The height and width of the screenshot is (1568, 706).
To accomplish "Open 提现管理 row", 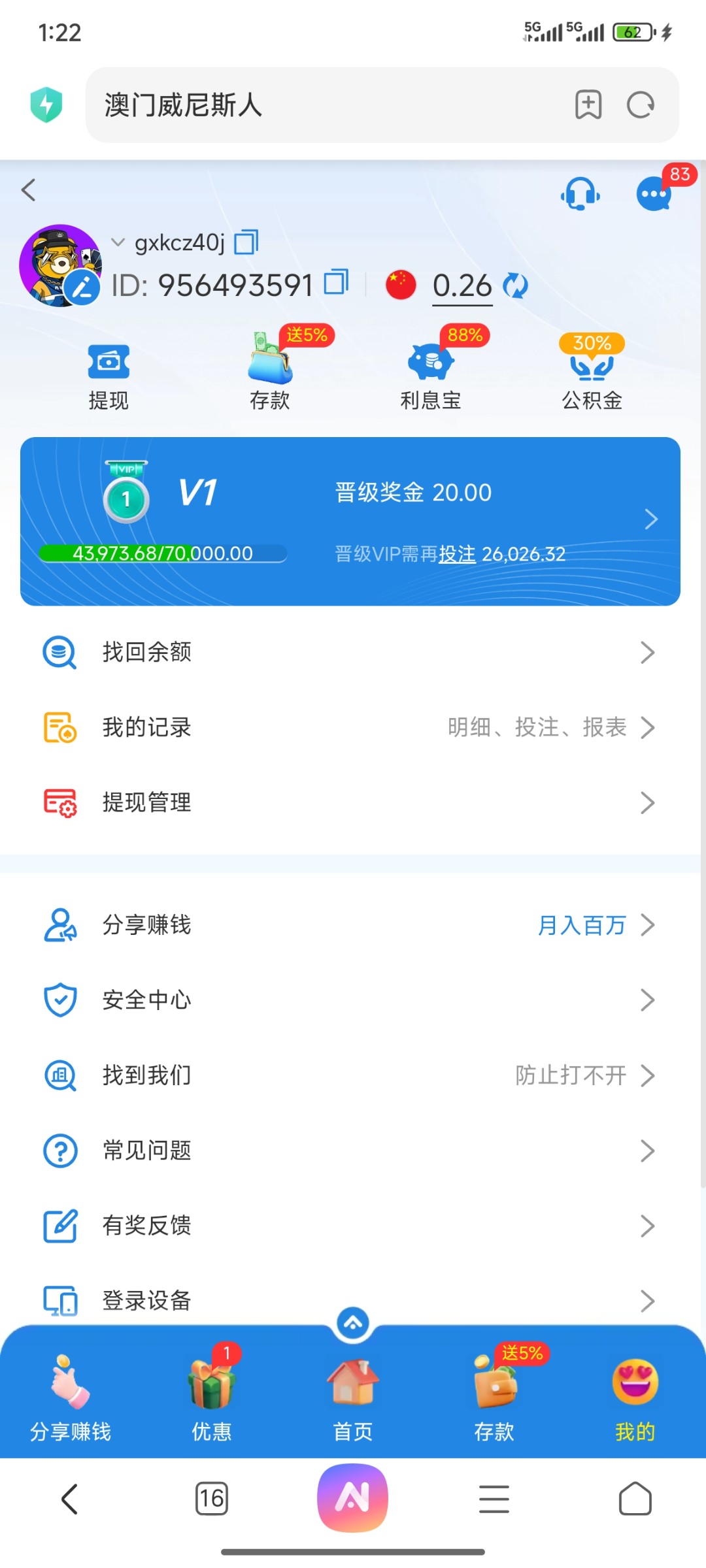I will click(350, 802).
